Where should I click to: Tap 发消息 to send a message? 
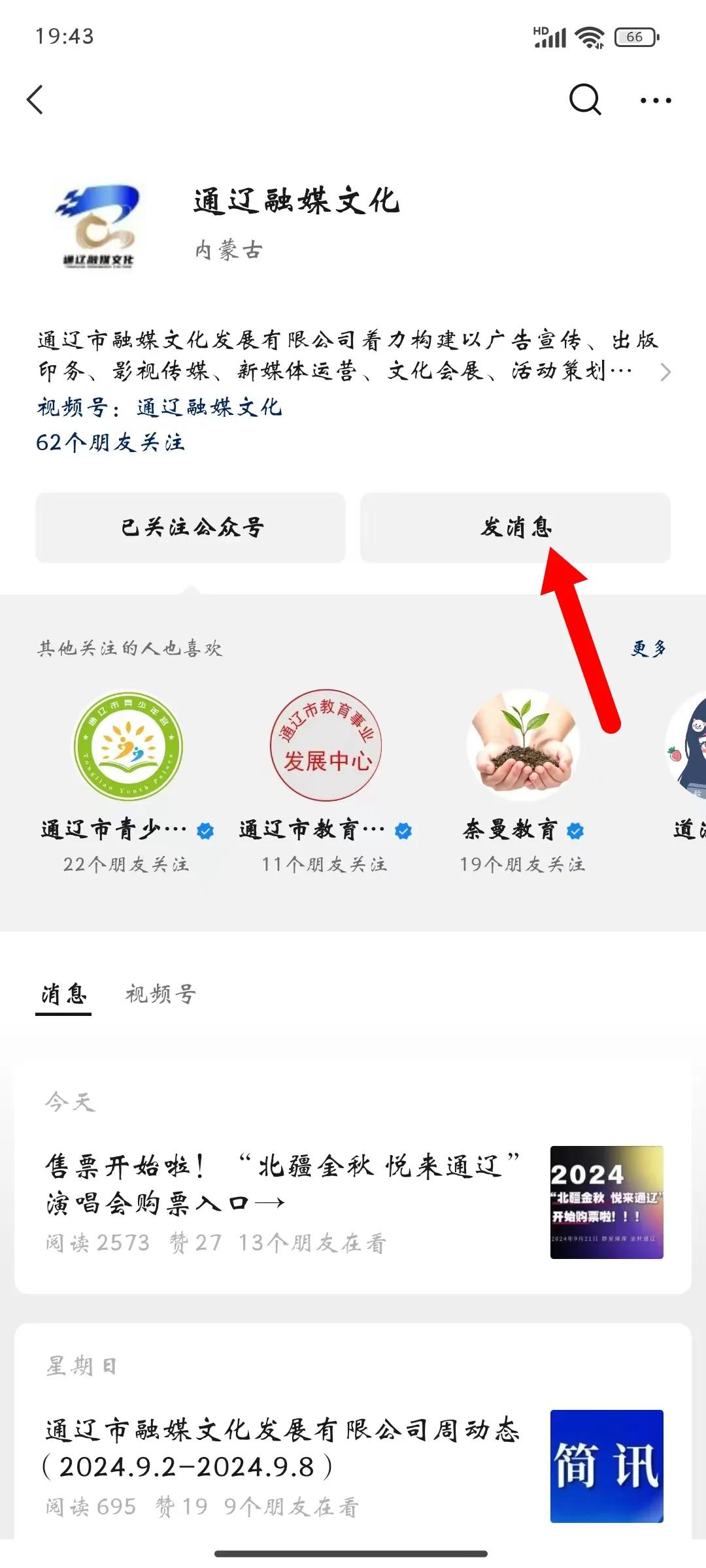click(x=515, y=527)
